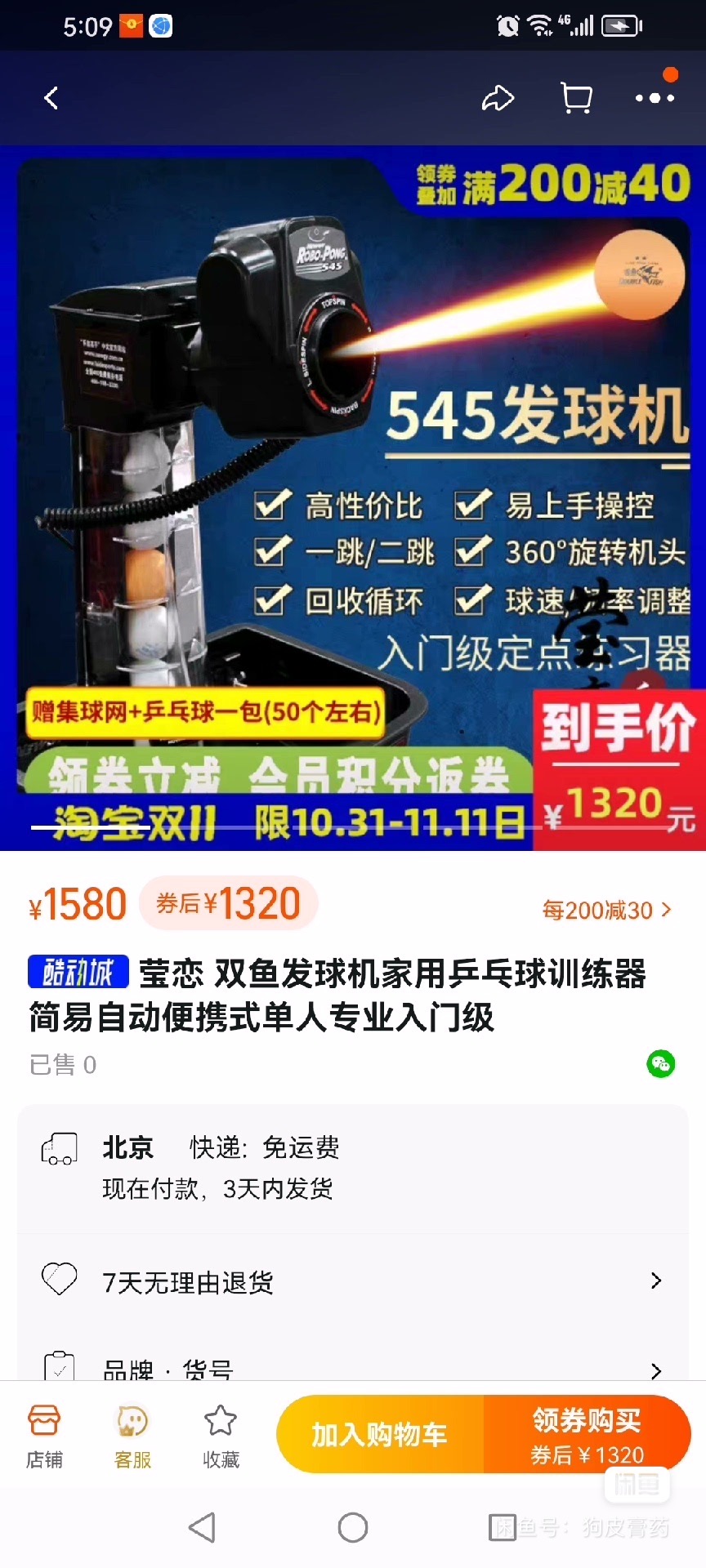The width and height of the screenshot is (706, 1568).
Task: Open the three-dot overflow menu
Action: click(655, 98)
